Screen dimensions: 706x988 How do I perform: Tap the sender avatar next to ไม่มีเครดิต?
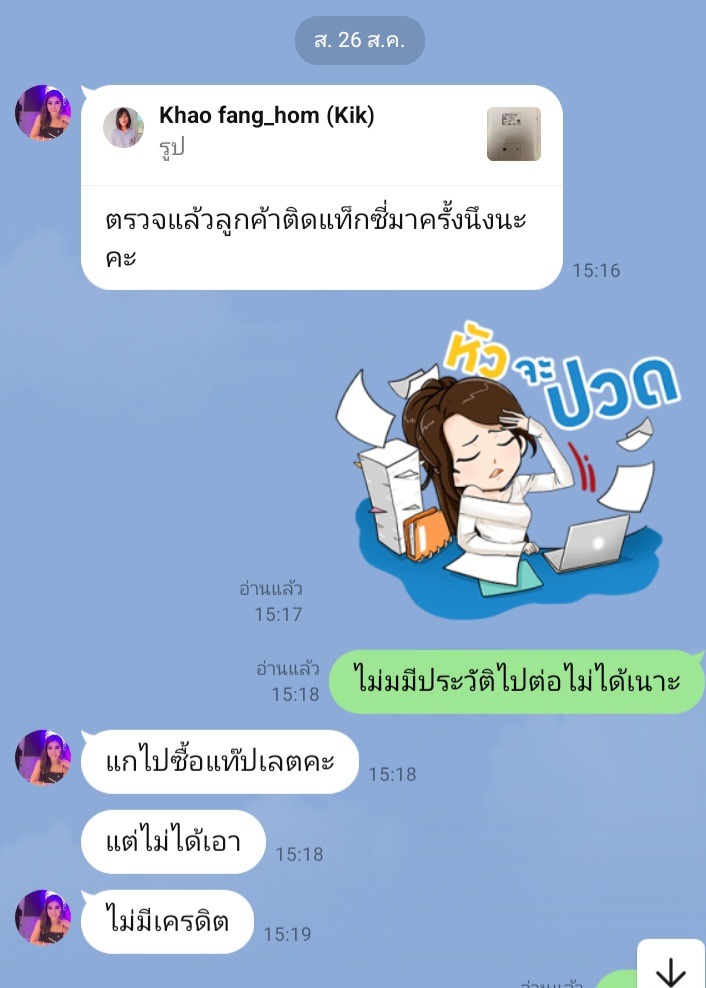pyautogui.click(x=43, y=918)
